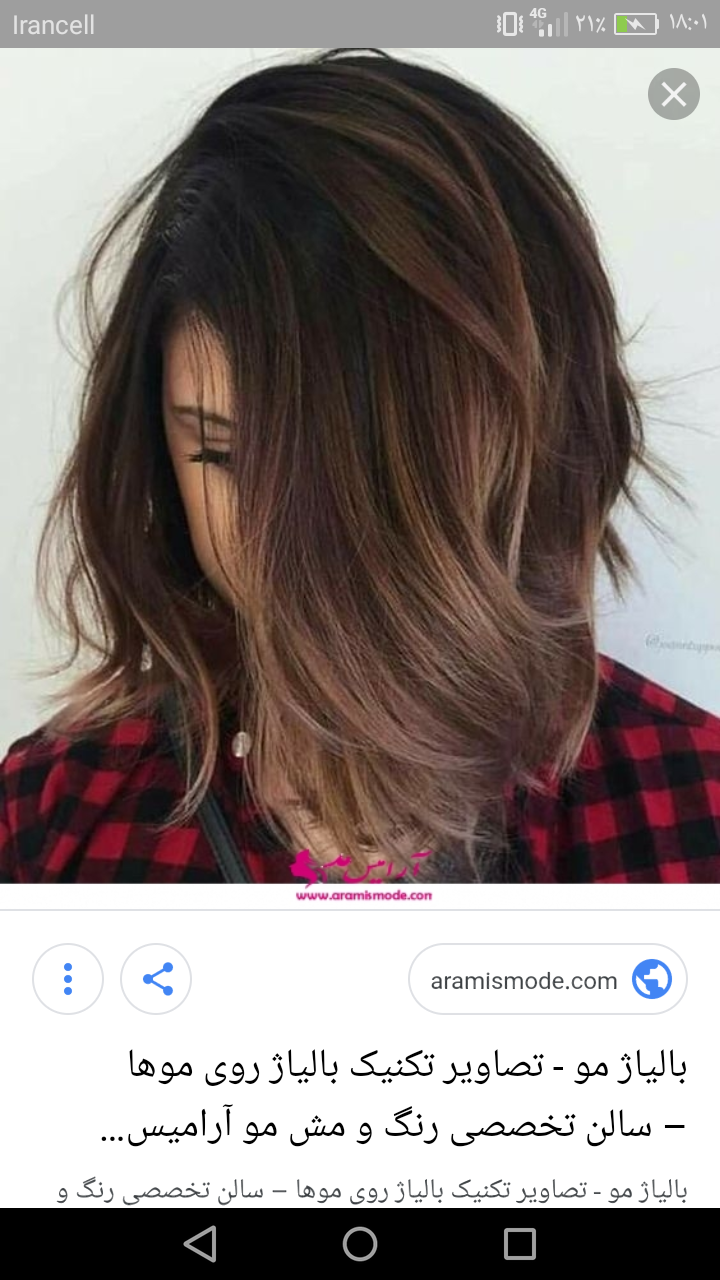
Task: Open the balayage hair article title link
Action: 400,1096
